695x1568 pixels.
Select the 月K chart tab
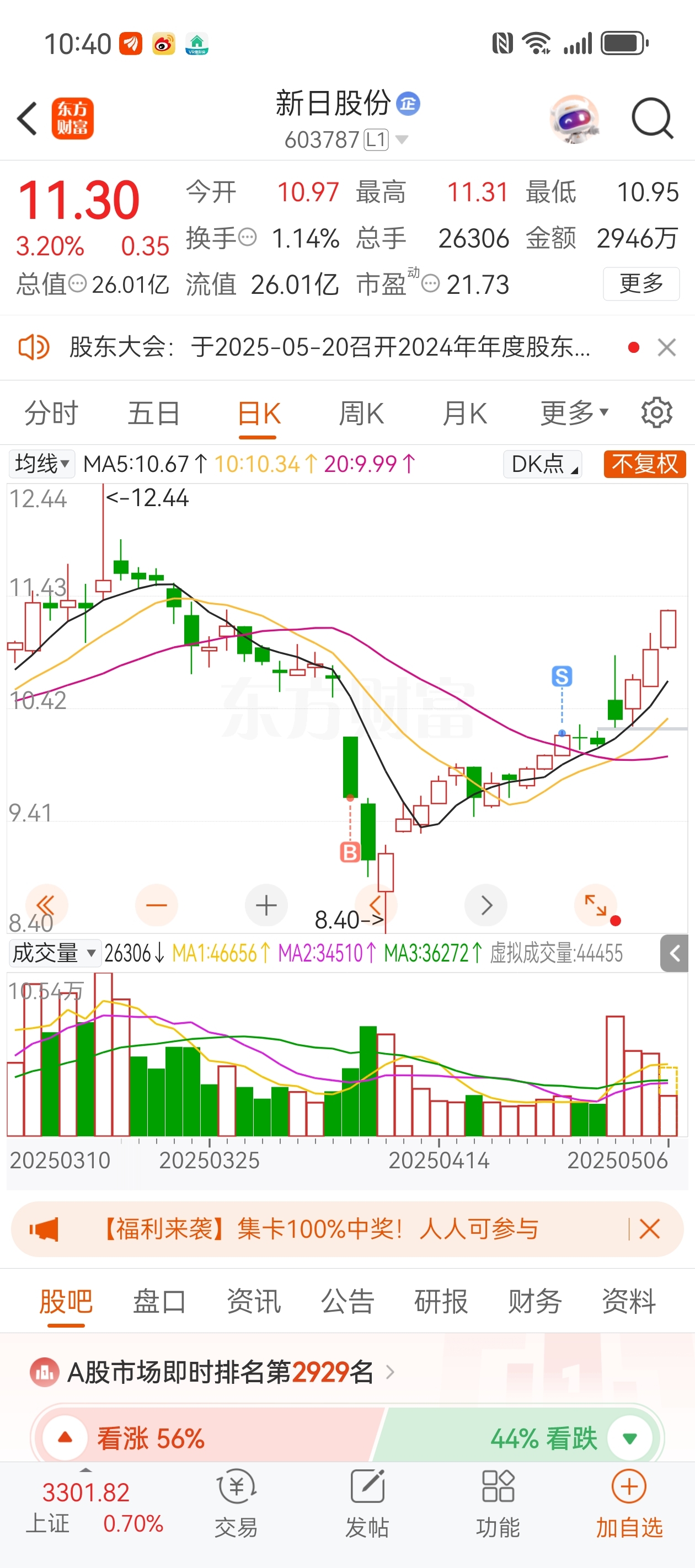click(x=464, y=414)
